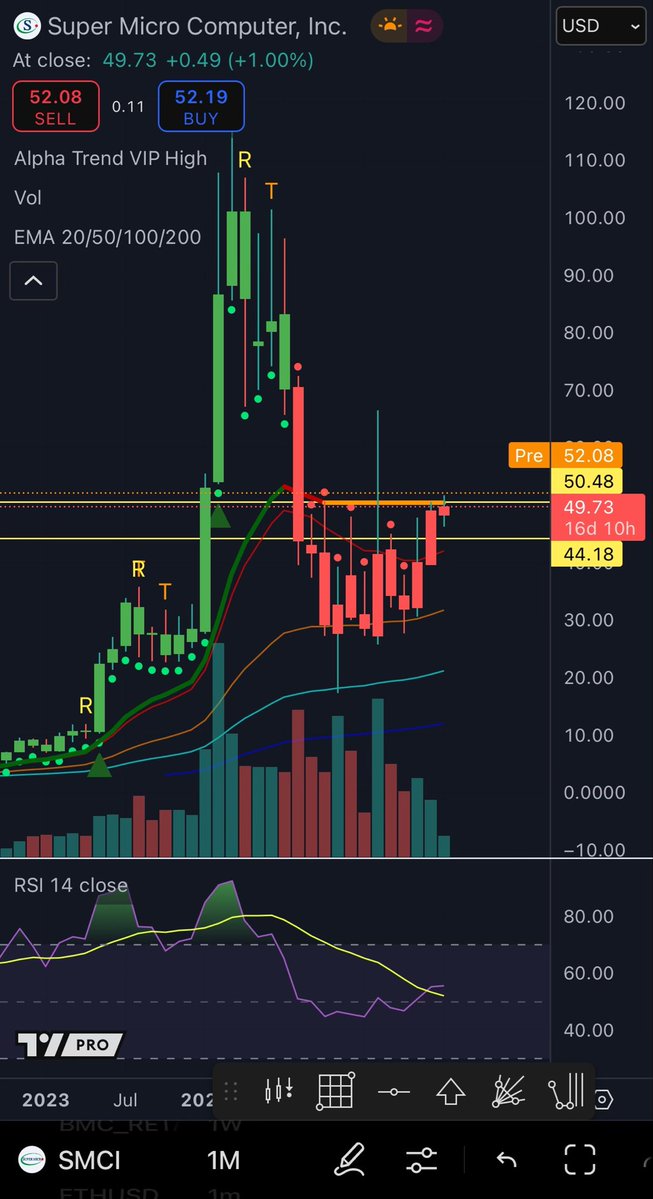Tap the red SELL 52.08 button
Viewport: 653px width, 1199px height.
coord(55,107)
